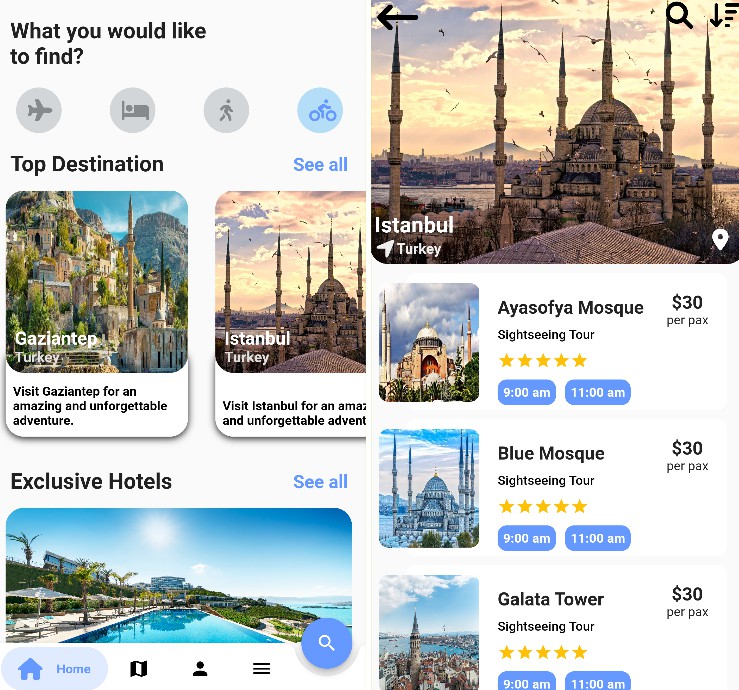This screenshot has height=690, width=739.
Task: Open search on the Istanbul page
Action: (x=679, y=16)
